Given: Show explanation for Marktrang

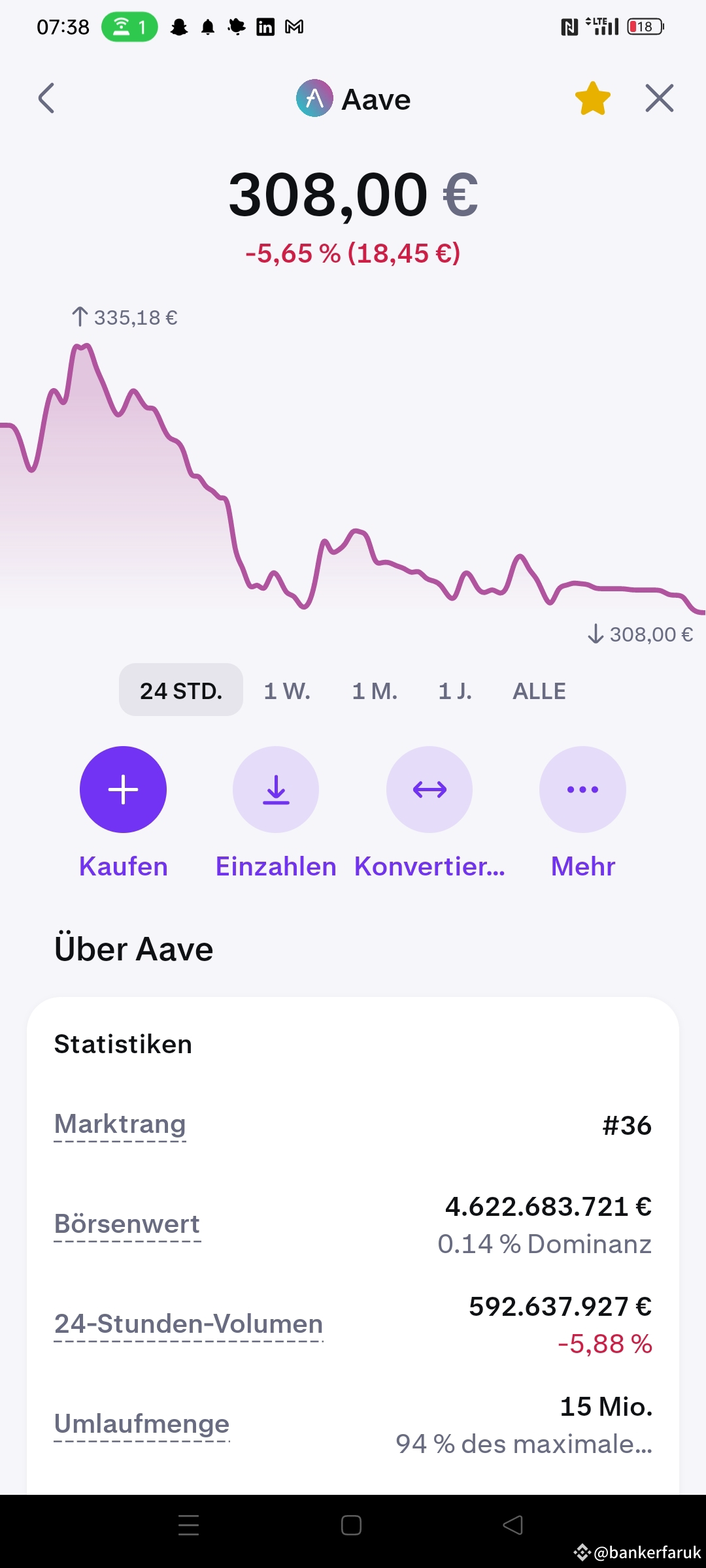Looking at the screenshot, I should [120, 1124].
